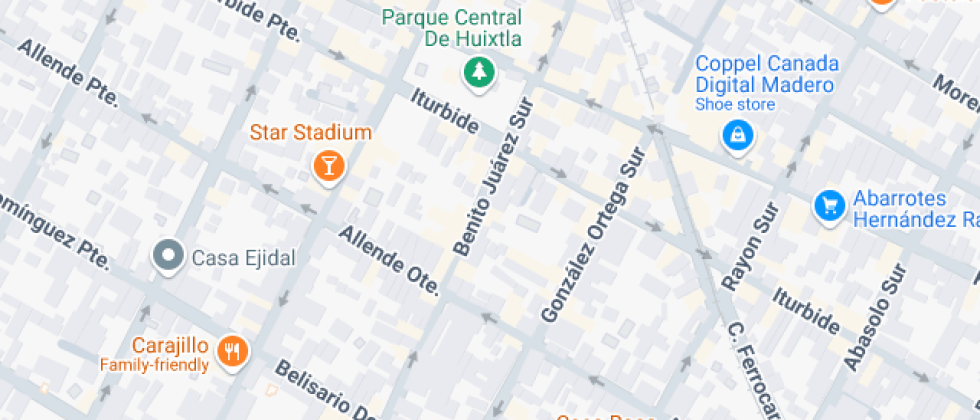The image size is (980, 420).
Task: Open the Carajillo restaurant marker
Action: tap(232, 350)
